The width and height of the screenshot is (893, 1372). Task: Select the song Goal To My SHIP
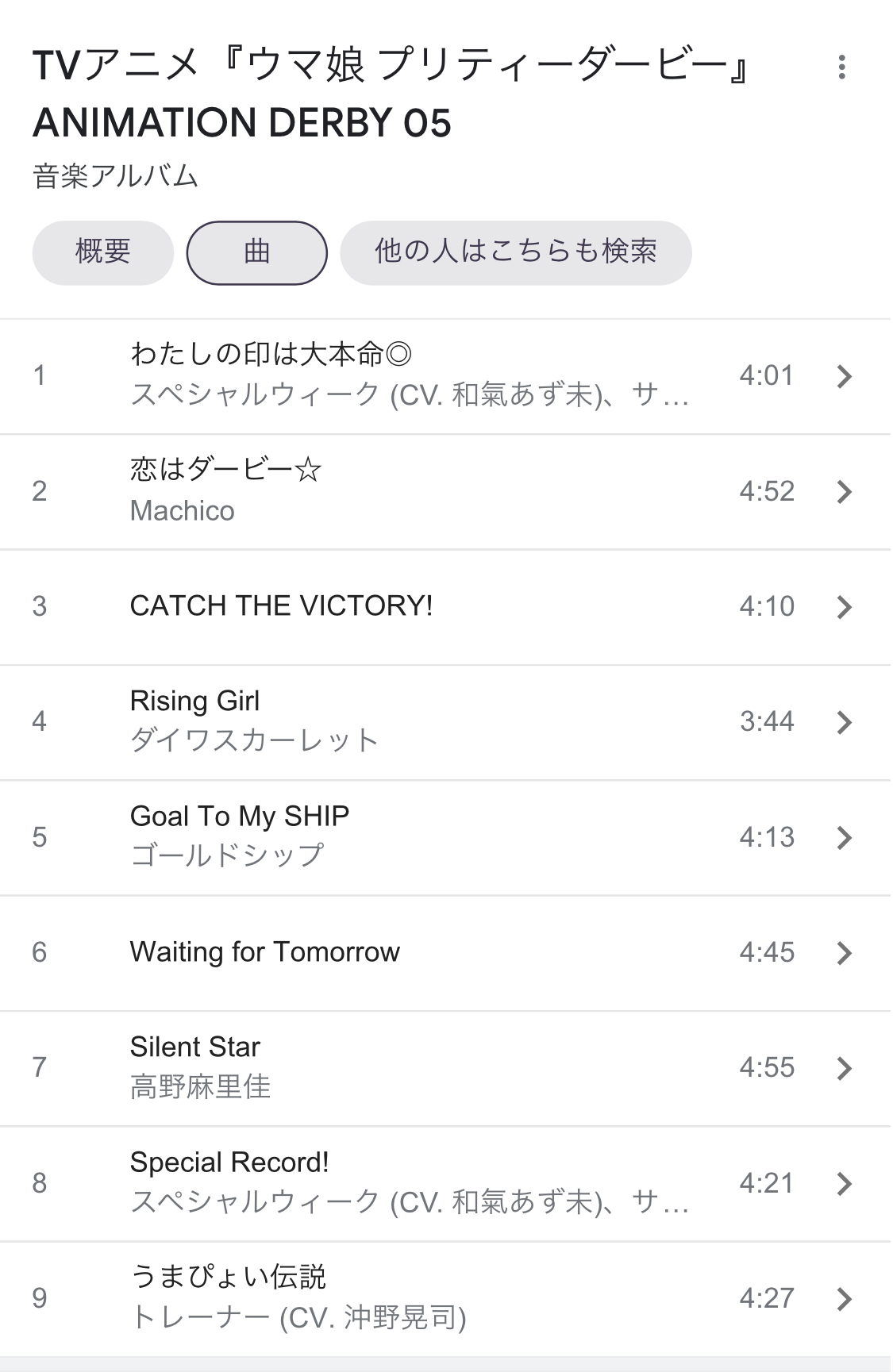(445, 836)
